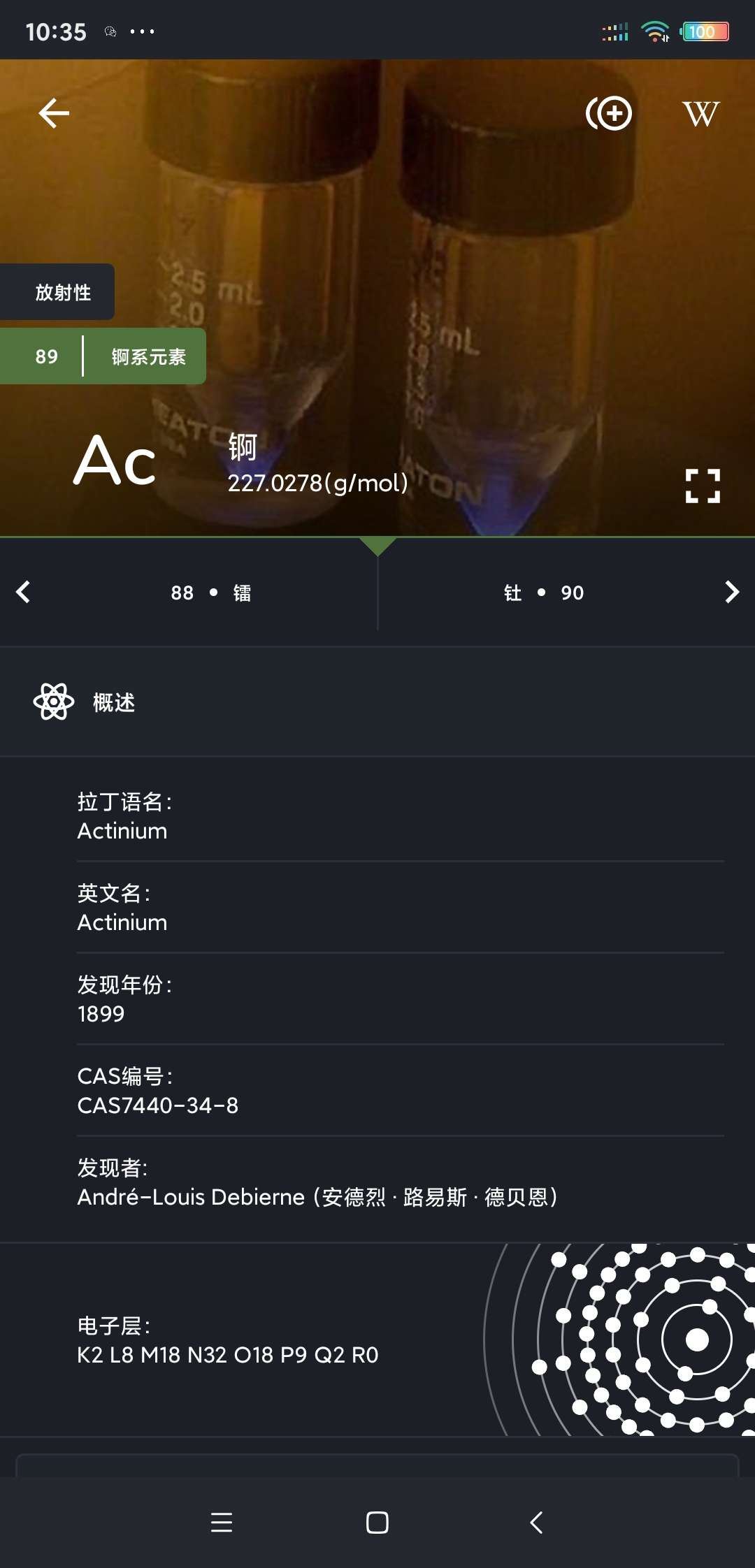Go to next element 钍 90
755x1568 pixels.
pyautogui.click(x=566, y=593)
